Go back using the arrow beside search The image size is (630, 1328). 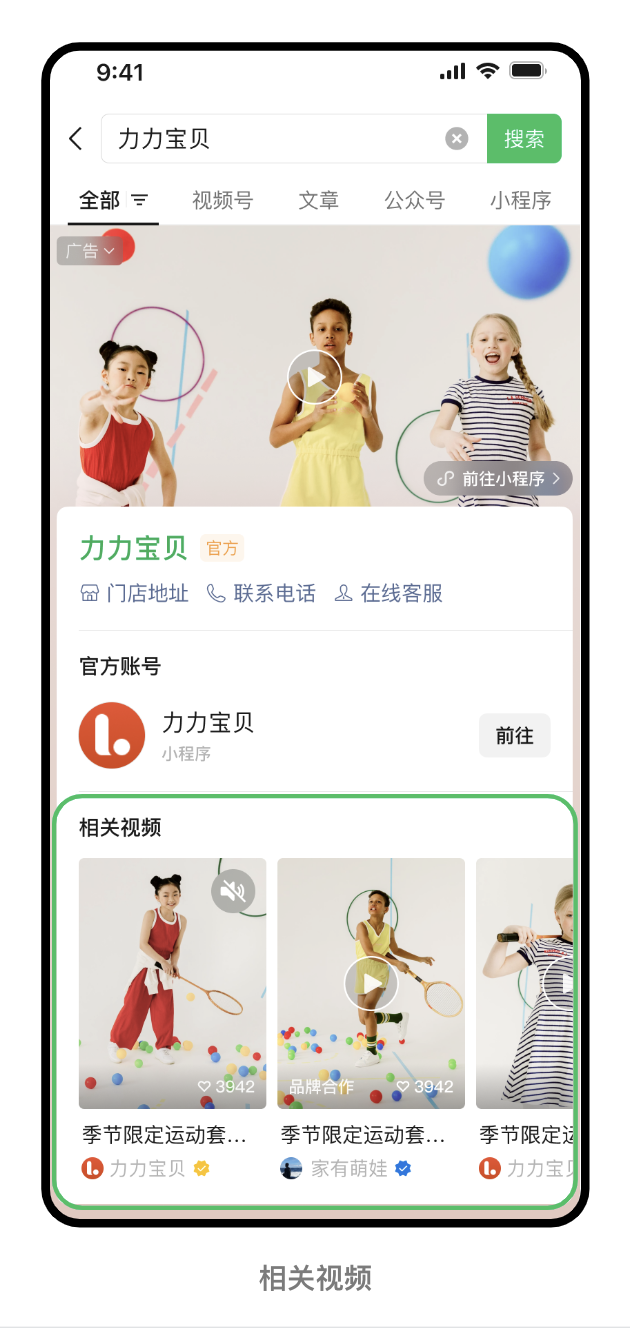click(x=76, y=138)
